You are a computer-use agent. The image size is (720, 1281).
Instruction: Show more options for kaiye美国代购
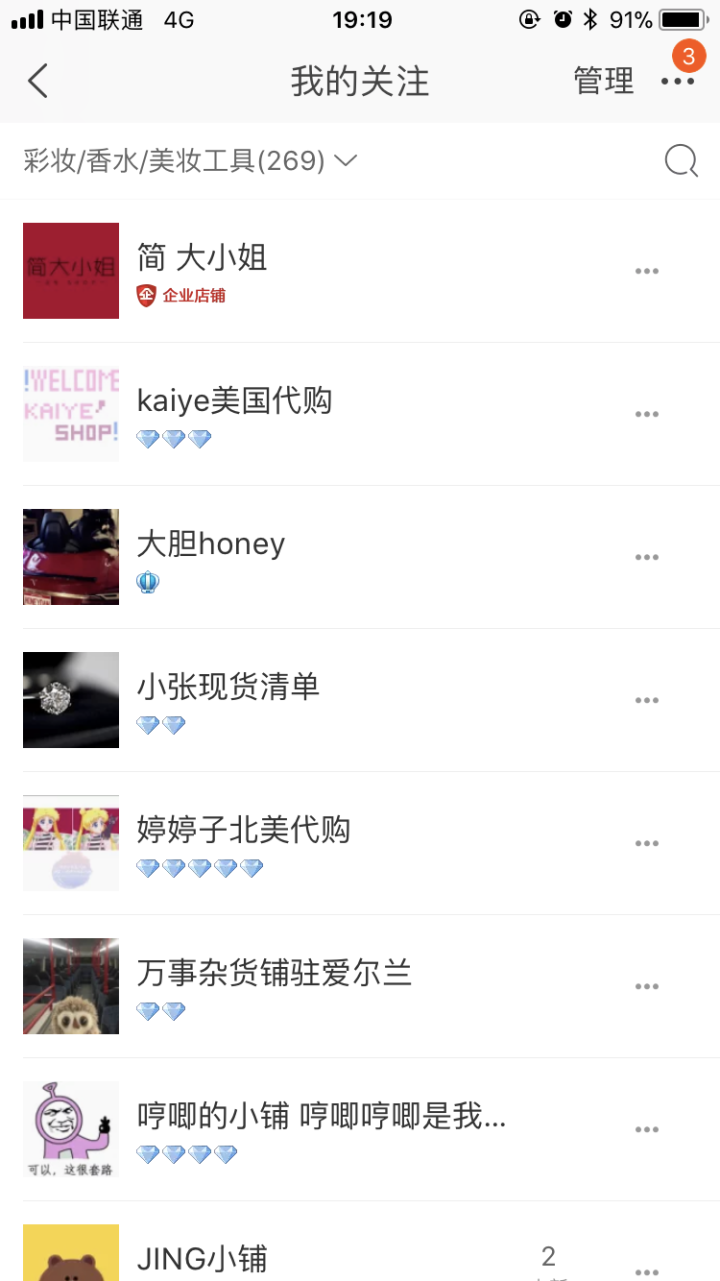[x=647, y=414]
